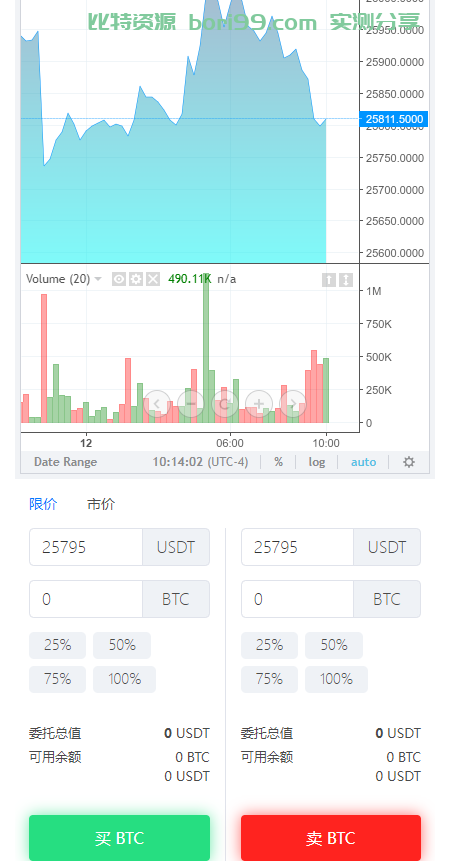450x861 pixels.
Task: Enter BTC amount in the buy-side field
Action: [86, 599]
